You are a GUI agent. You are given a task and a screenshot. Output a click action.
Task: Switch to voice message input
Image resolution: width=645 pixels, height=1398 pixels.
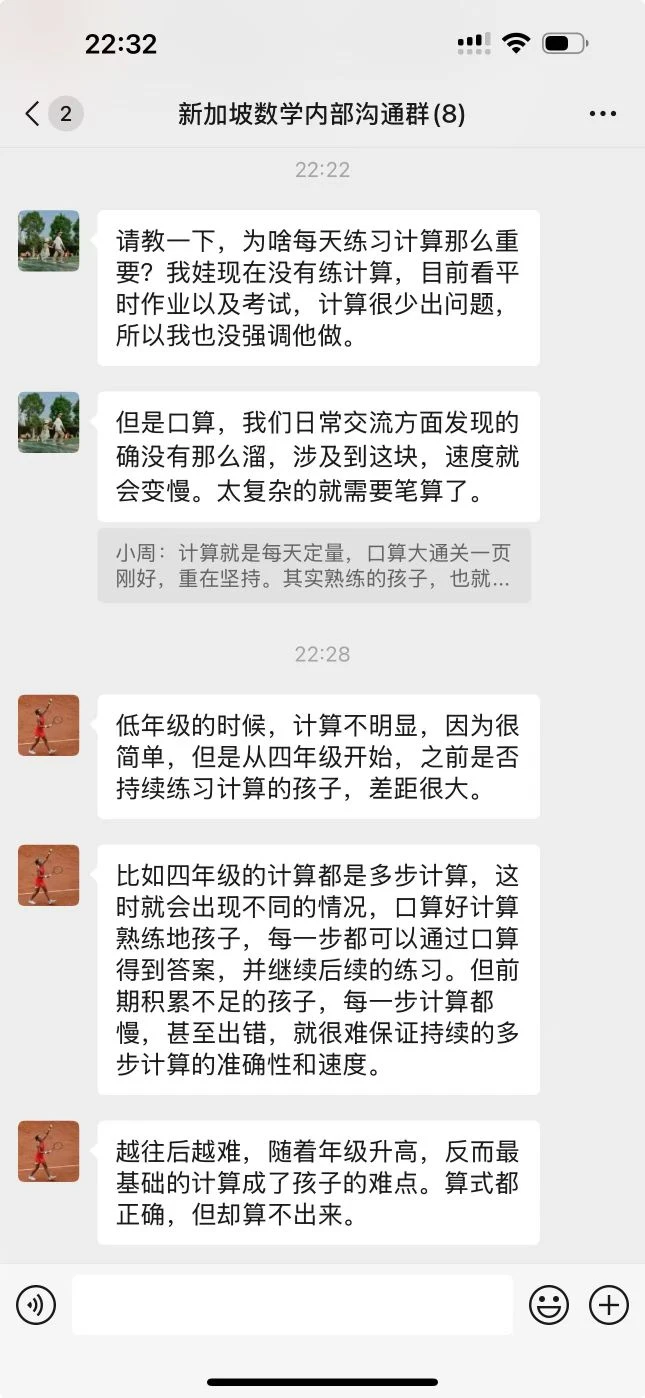(x=36, y=1305)
